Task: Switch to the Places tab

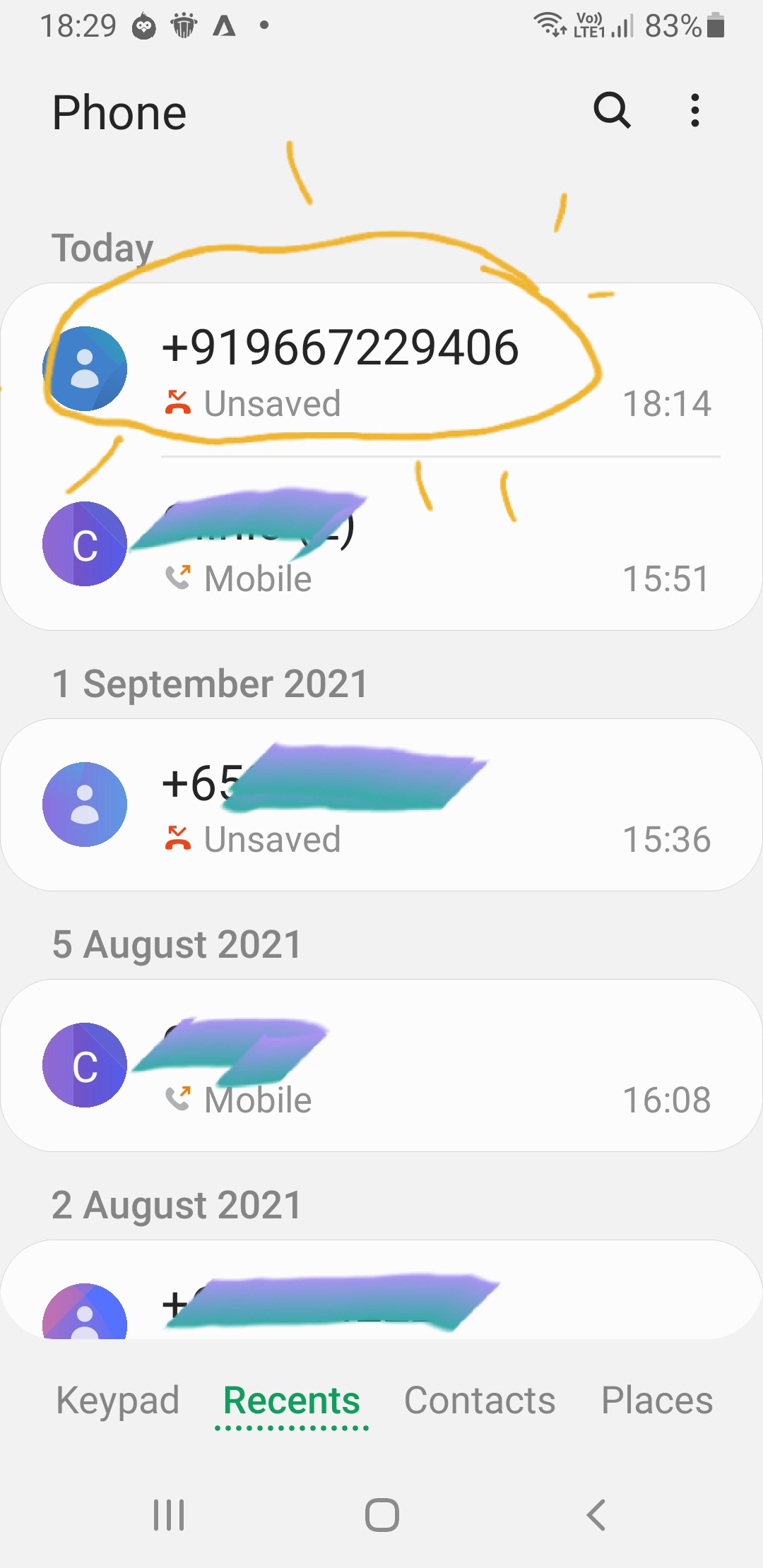Action: (x=657, y=1401)
